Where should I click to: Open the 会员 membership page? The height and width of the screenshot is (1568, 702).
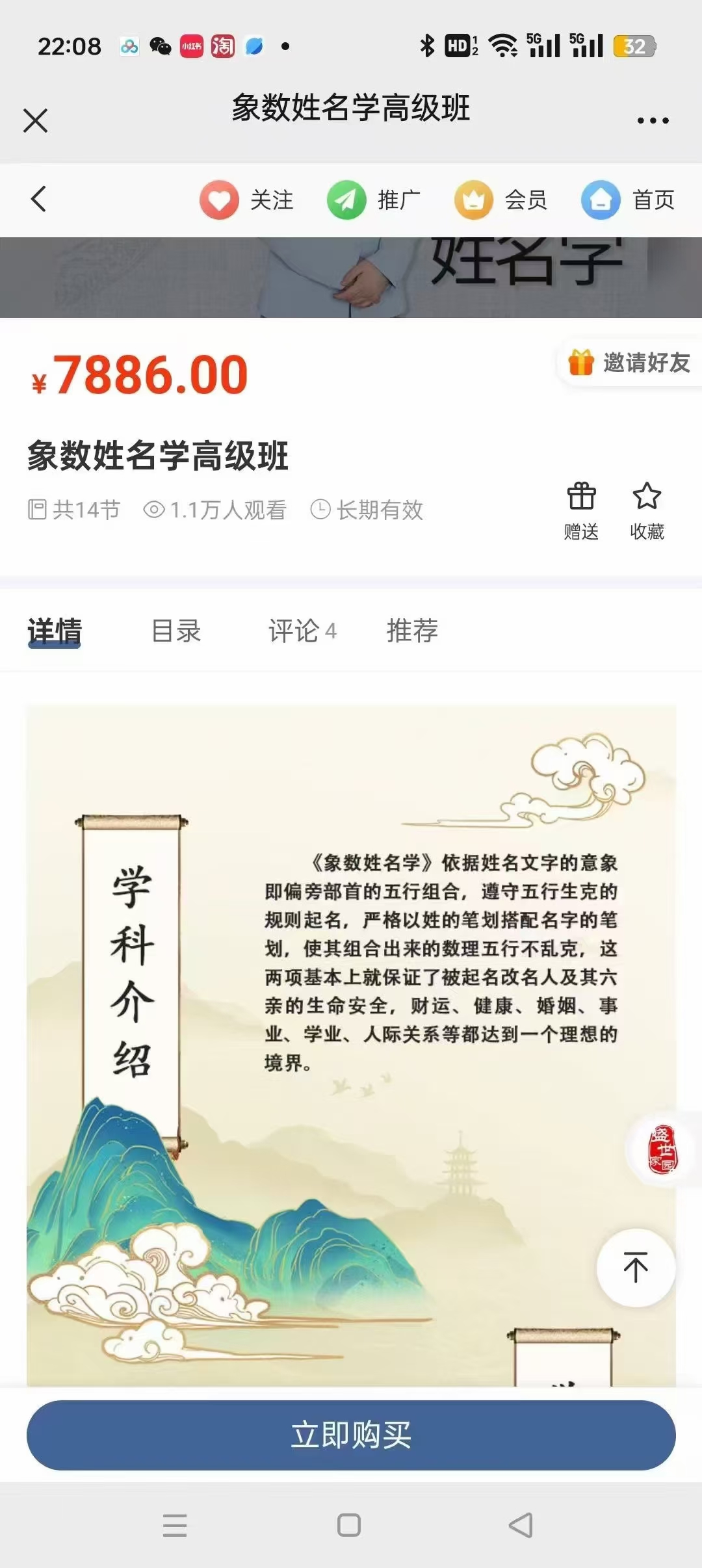click(x=500, y=200)
